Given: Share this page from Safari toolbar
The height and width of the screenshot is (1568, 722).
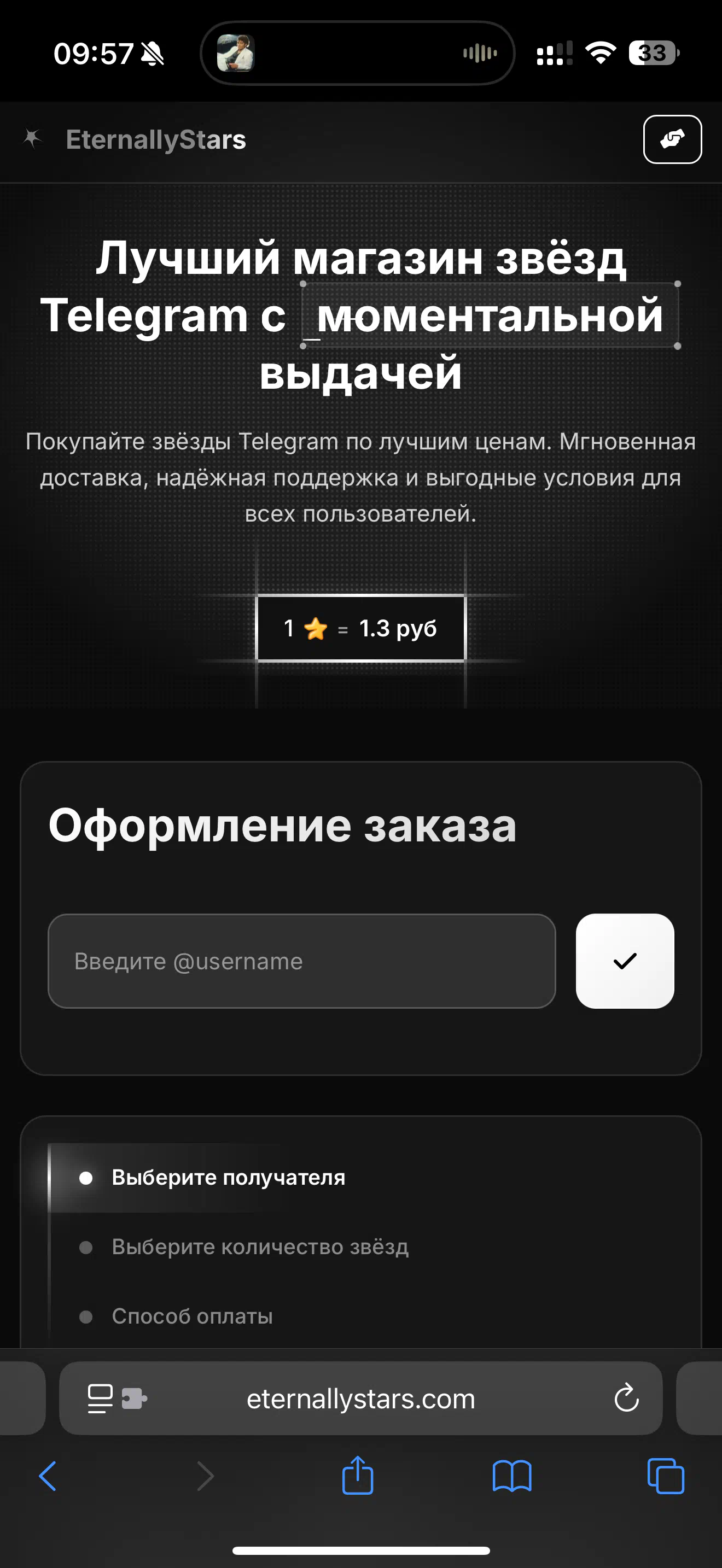Looking at the screenshot, I should (357, 1475).
